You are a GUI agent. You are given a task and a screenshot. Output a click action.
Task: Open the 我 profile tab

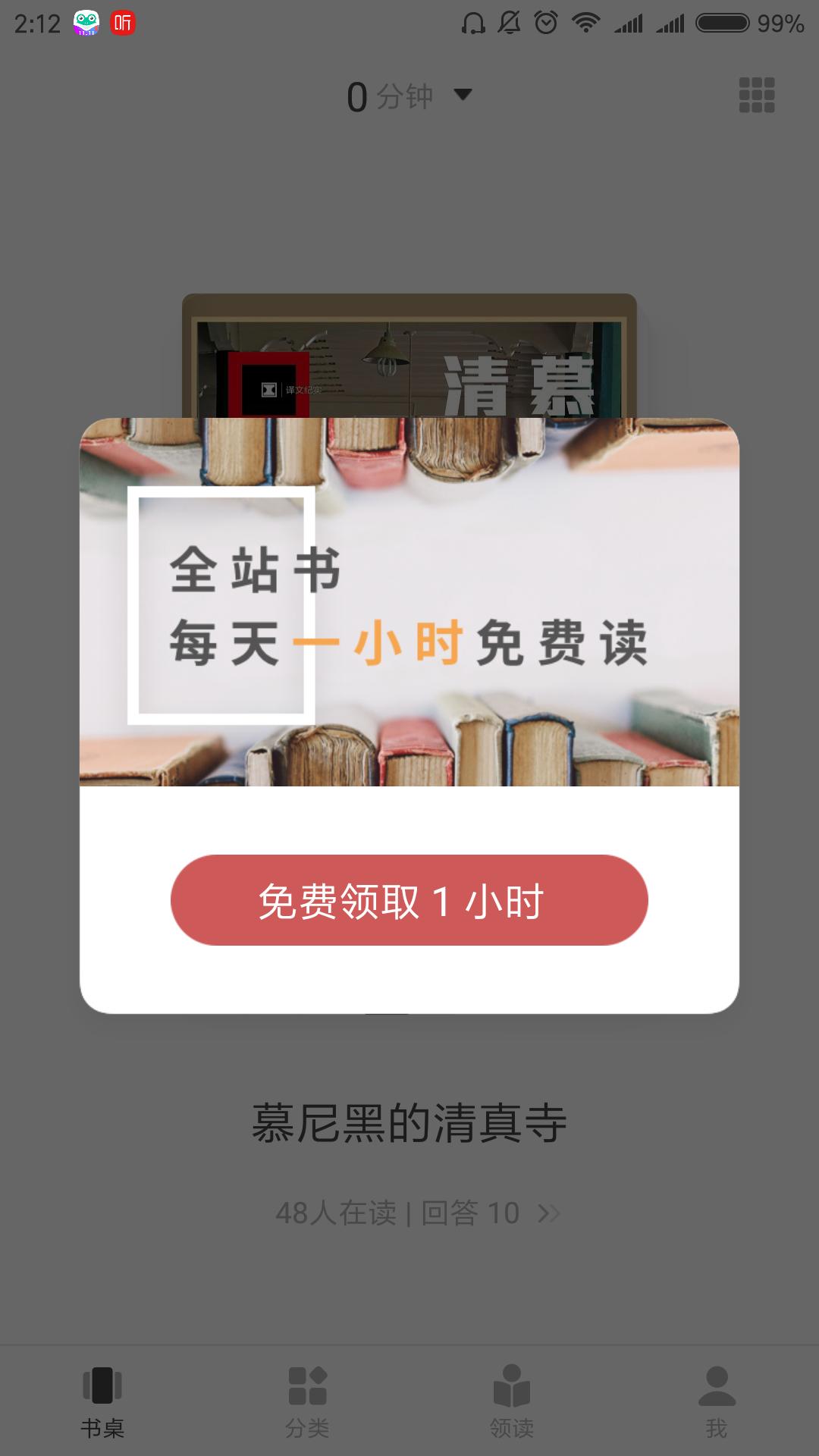point(717,1401)
